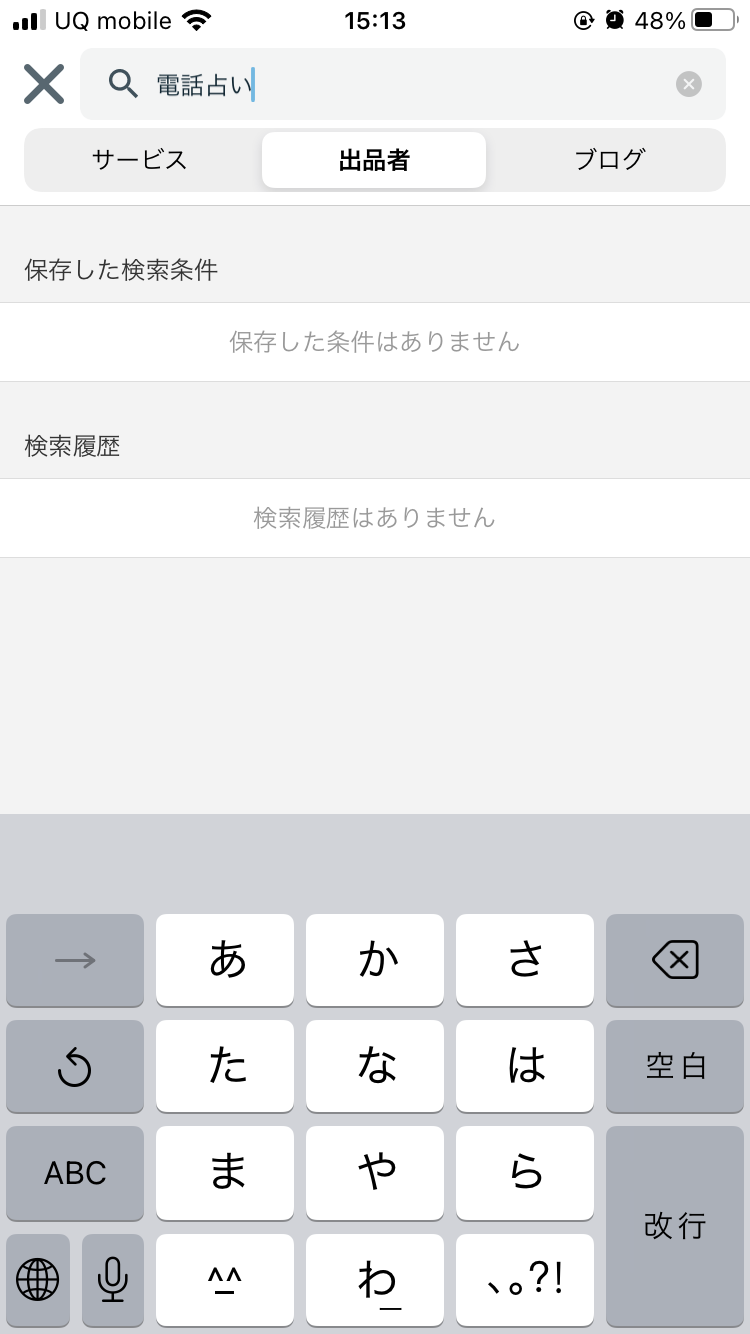Hit the 改行 return key
This screenshot has width=750, height=1334.
click(675, 1226)
